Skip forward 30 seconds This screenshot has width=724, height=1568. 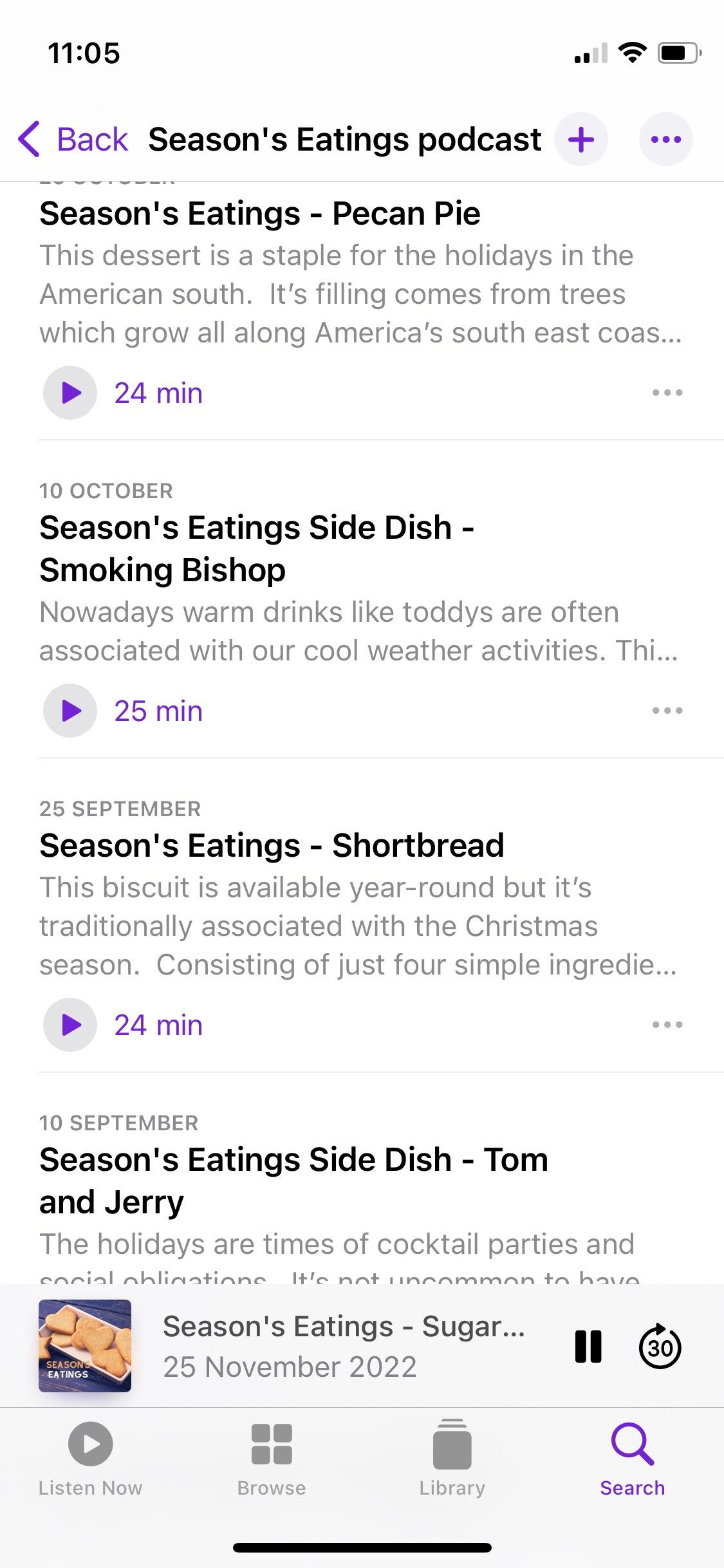point(660,1347)
